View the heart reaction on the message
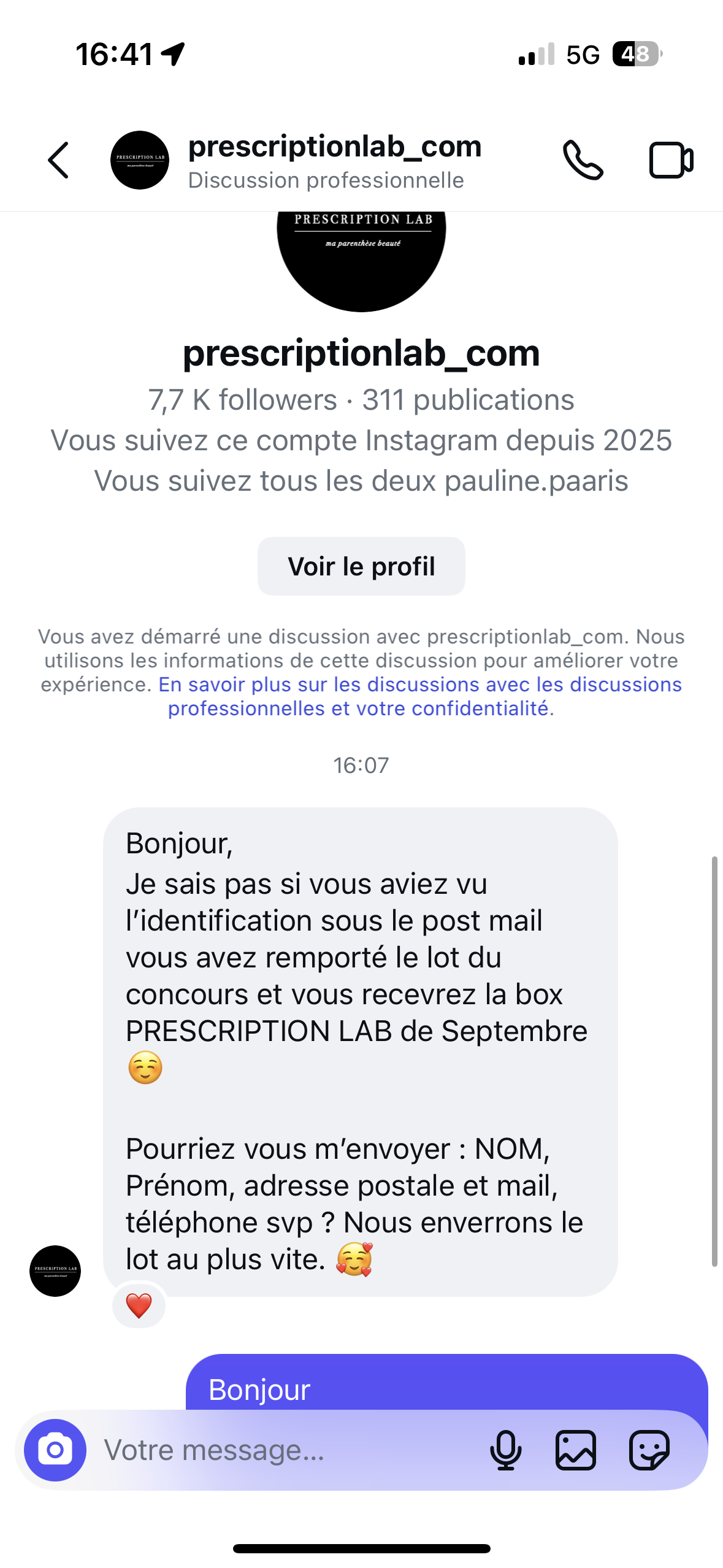Viewport: 723px width, 1568px height. tap(139, 1305)
